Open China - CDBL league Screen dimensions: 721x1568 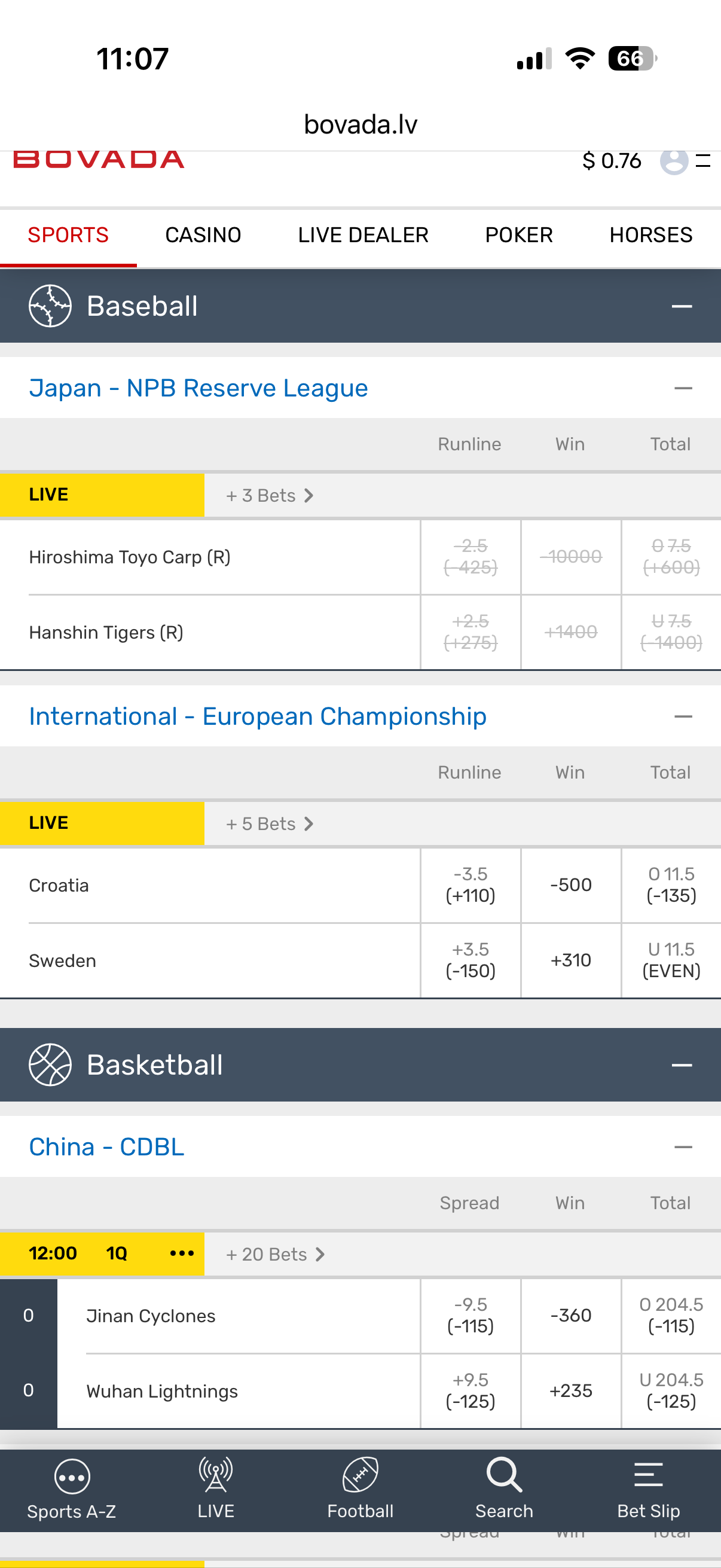point(106,1147)
